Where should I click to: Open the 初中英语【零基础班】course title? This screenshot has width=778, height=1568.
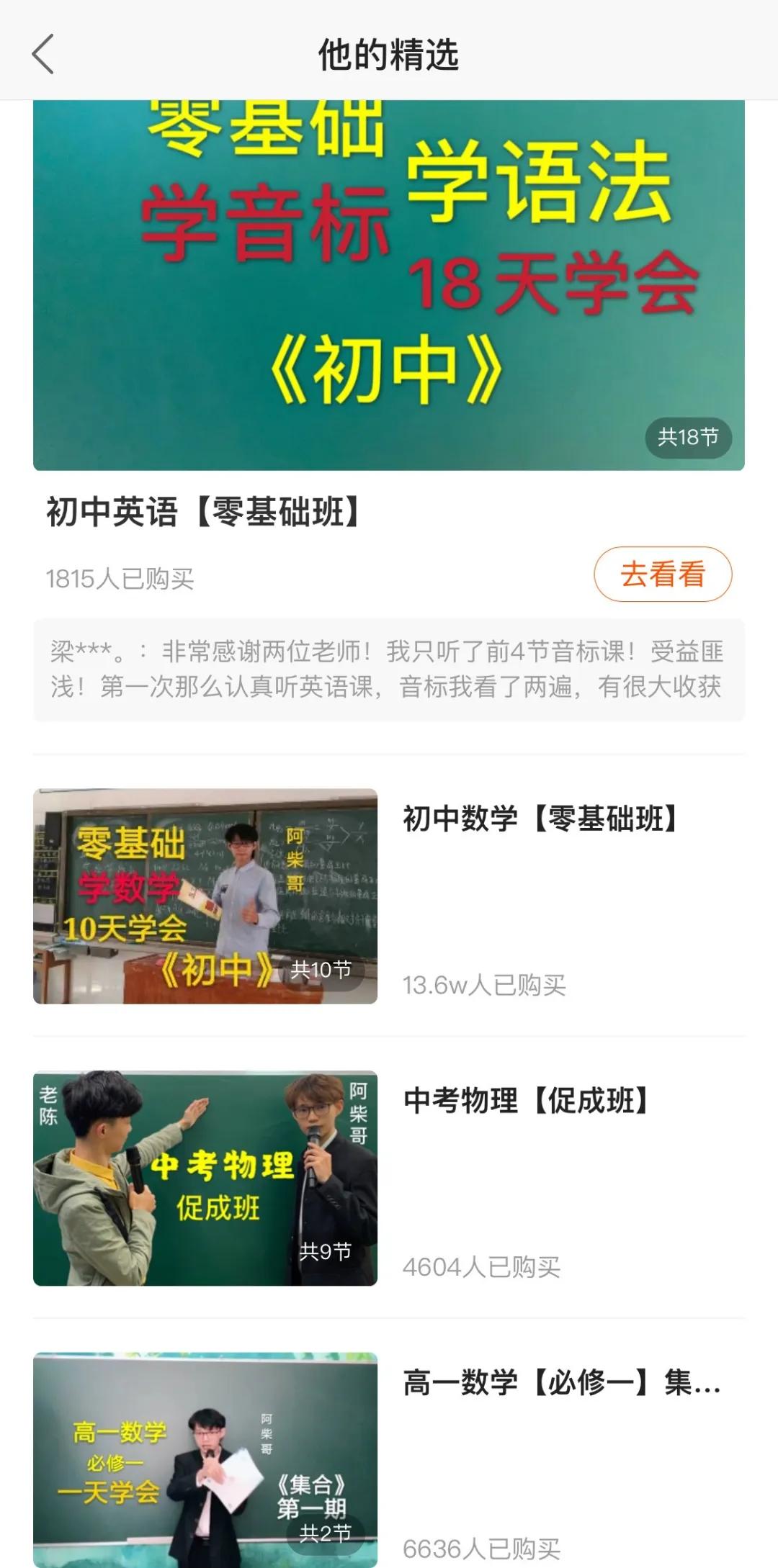(x=202, y=513)
